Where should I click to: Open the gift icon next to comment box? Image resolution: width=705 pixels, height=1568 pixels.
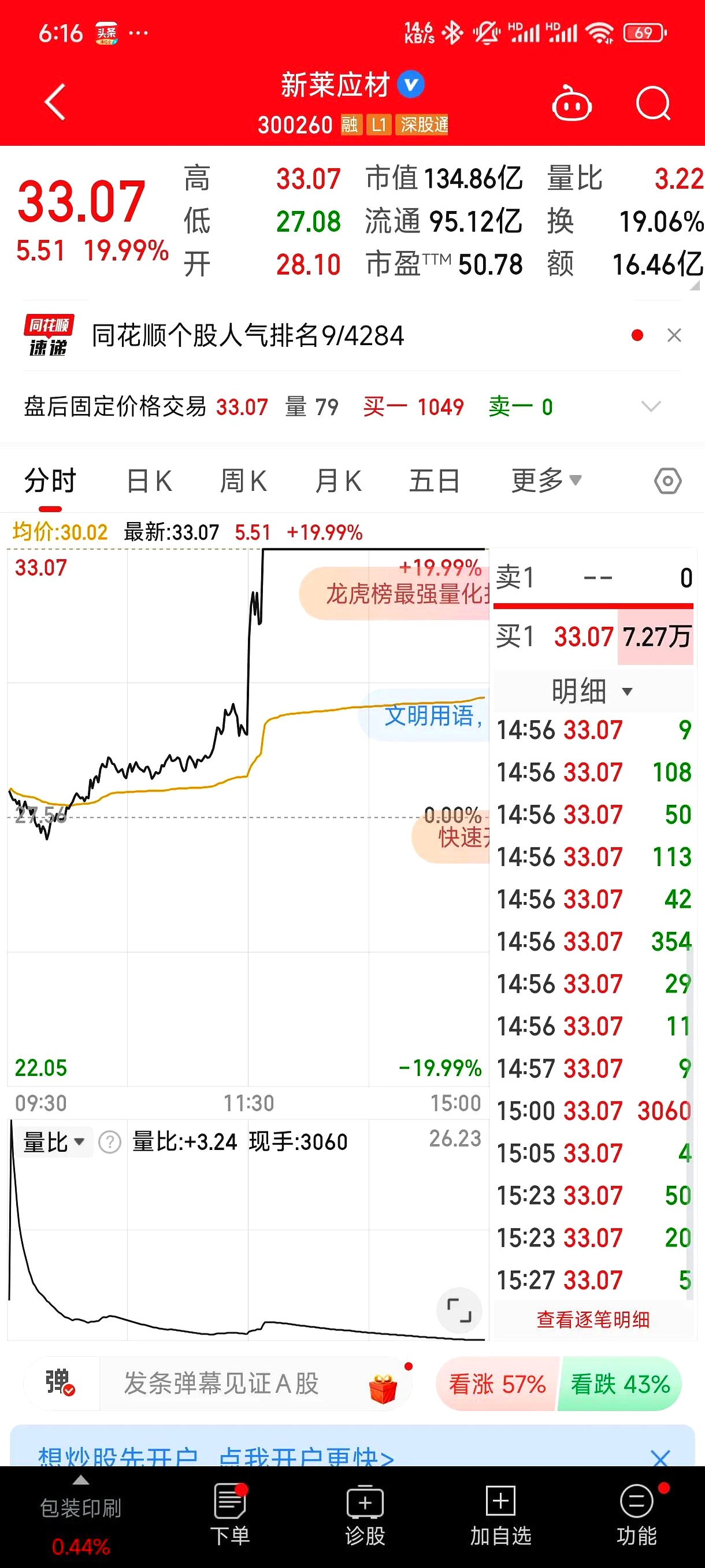pos(384,1386)
